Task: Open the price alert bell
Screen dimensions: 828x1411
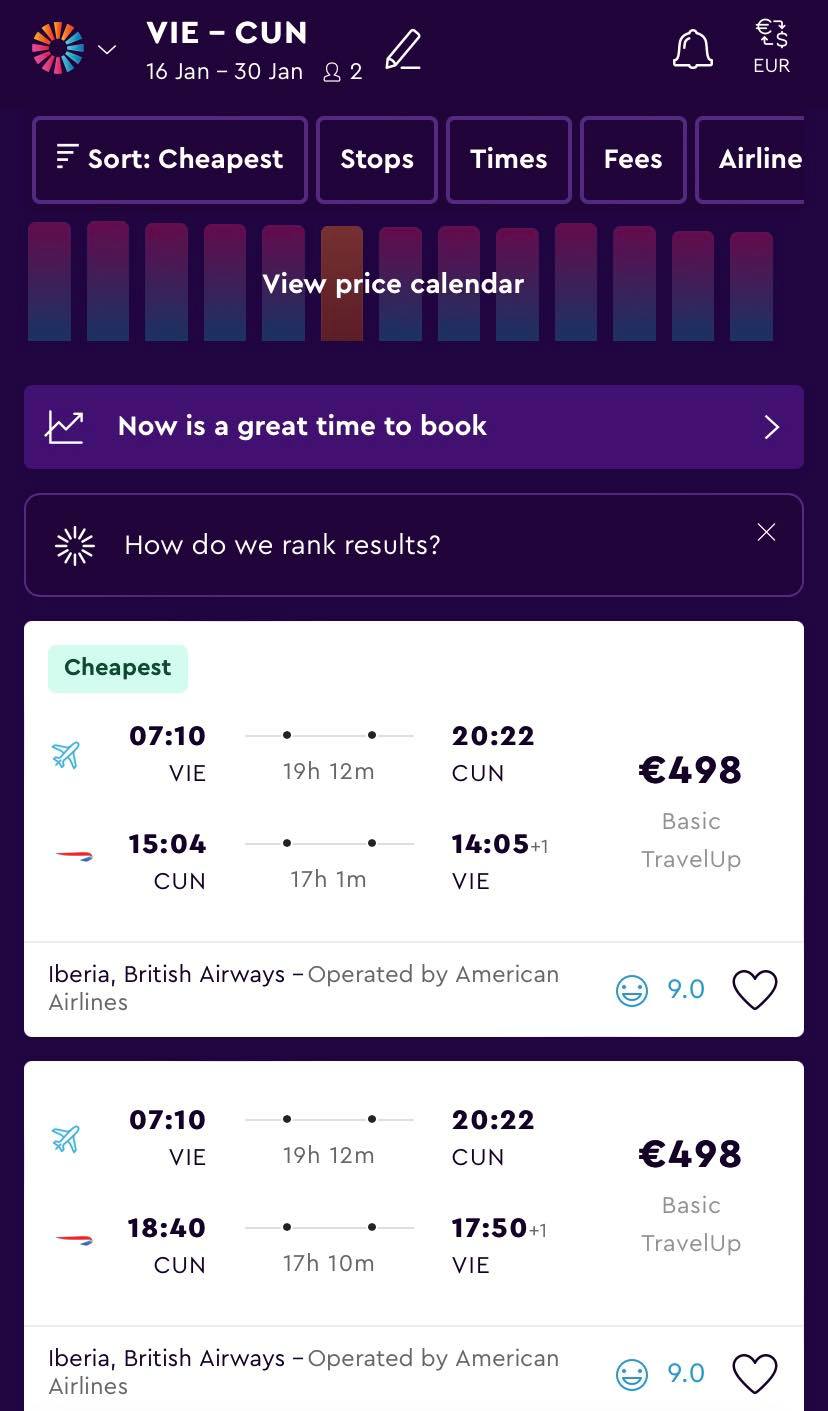Action: pyautogui.click(x=692, y=49)
